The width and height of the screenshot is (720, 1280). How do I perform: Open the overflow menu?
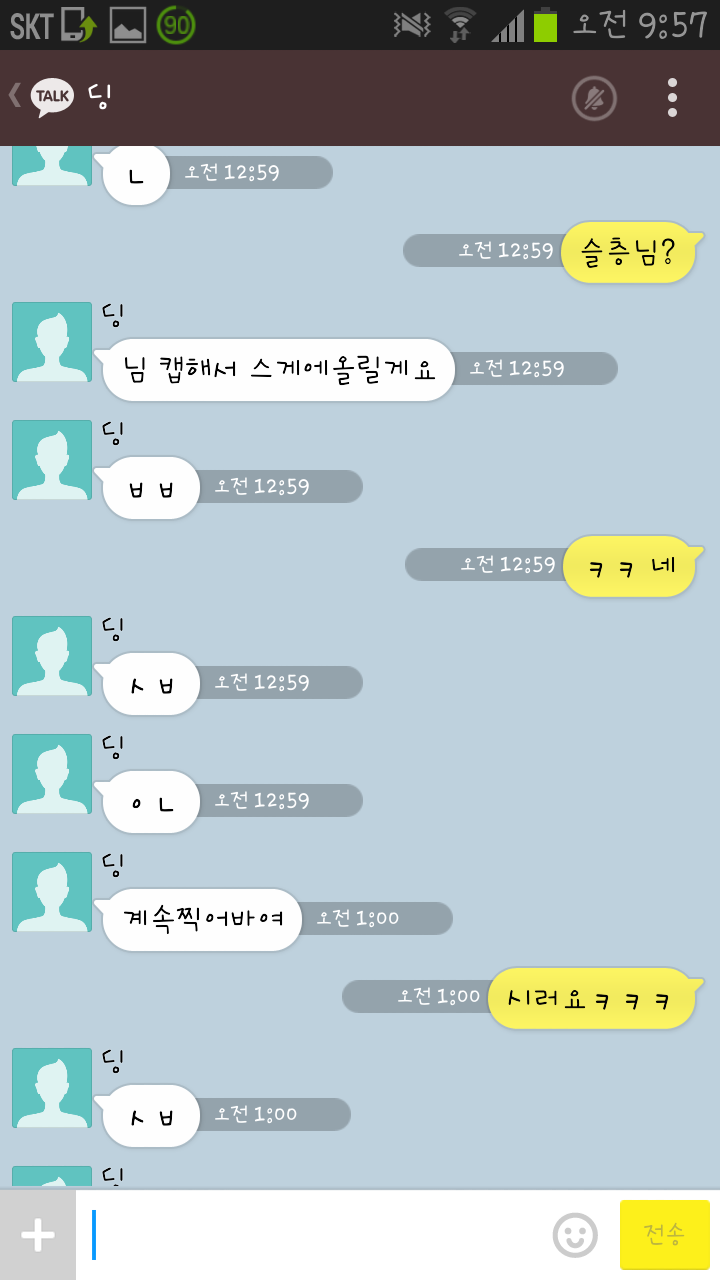(x=672, y=98)
